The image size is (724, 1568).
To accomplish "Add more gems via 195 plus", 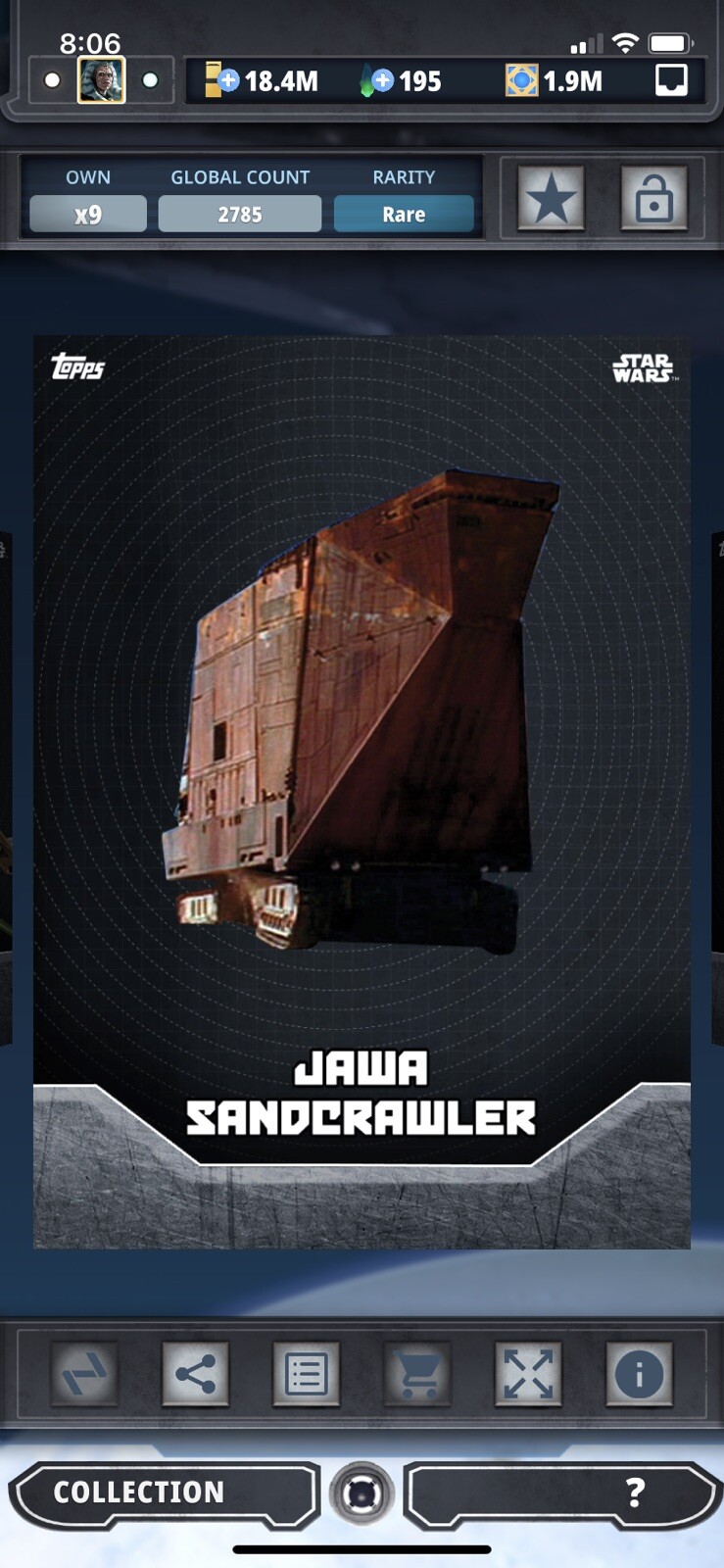I will tap(382, 80).
